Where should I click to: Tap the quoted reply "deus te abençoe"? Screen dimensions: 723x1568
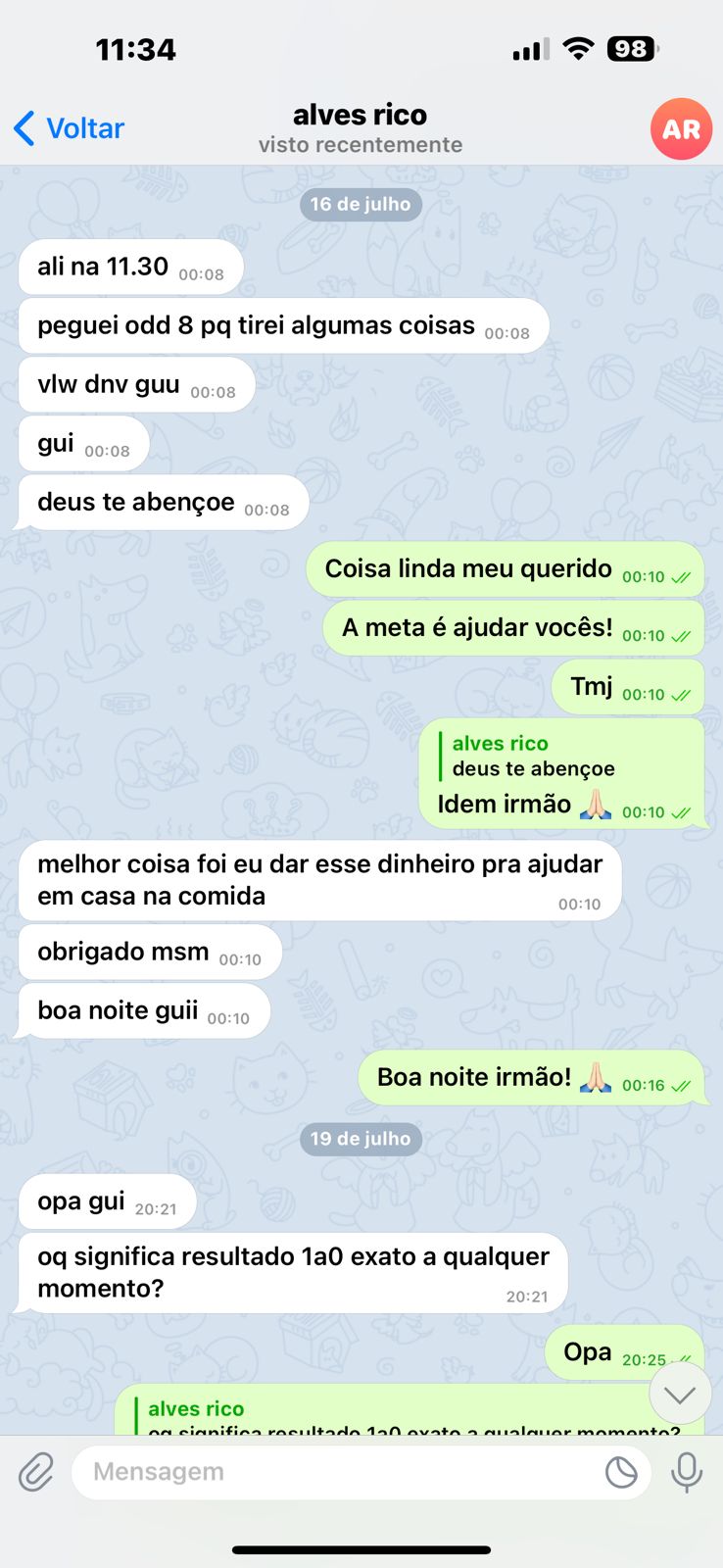coord(532,757)
